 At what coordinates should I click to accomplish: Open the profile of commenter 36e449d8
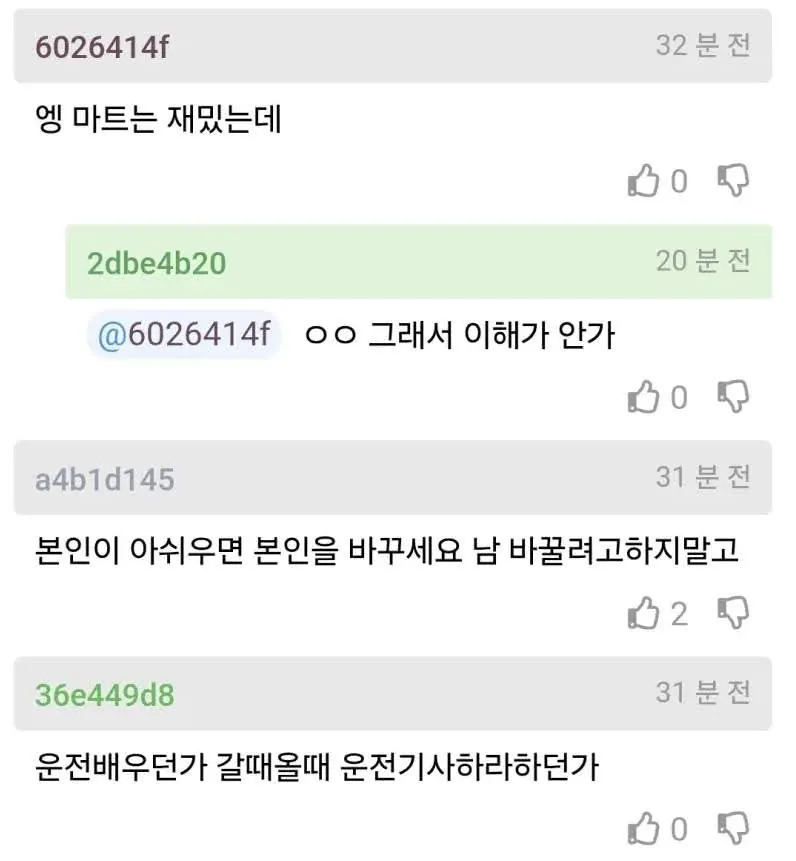104,695
